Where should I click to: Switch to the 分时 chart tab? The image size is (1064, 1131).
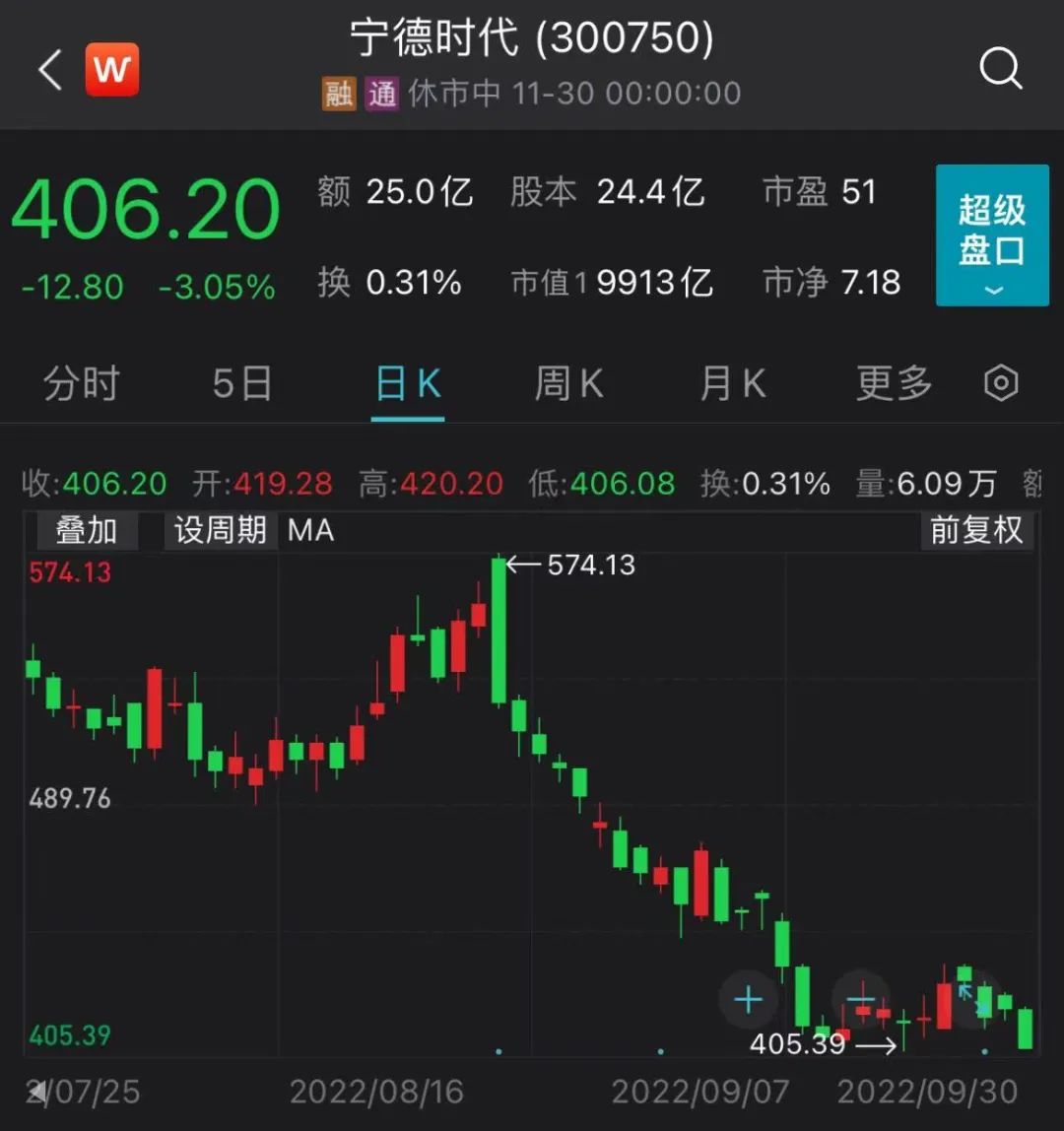click(x=81, y=383)
